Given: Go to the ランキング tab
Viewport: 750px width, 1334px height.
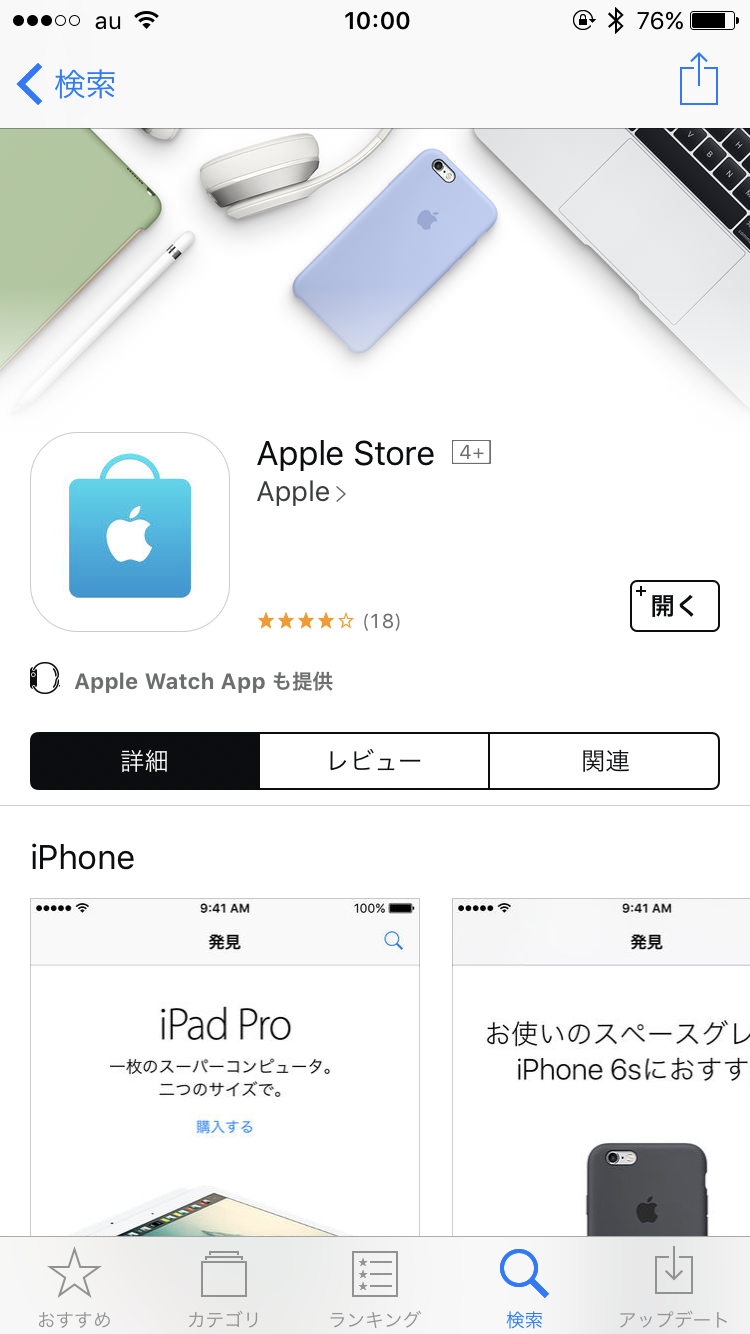Looking at the screenshot, I should (374, 1287).
